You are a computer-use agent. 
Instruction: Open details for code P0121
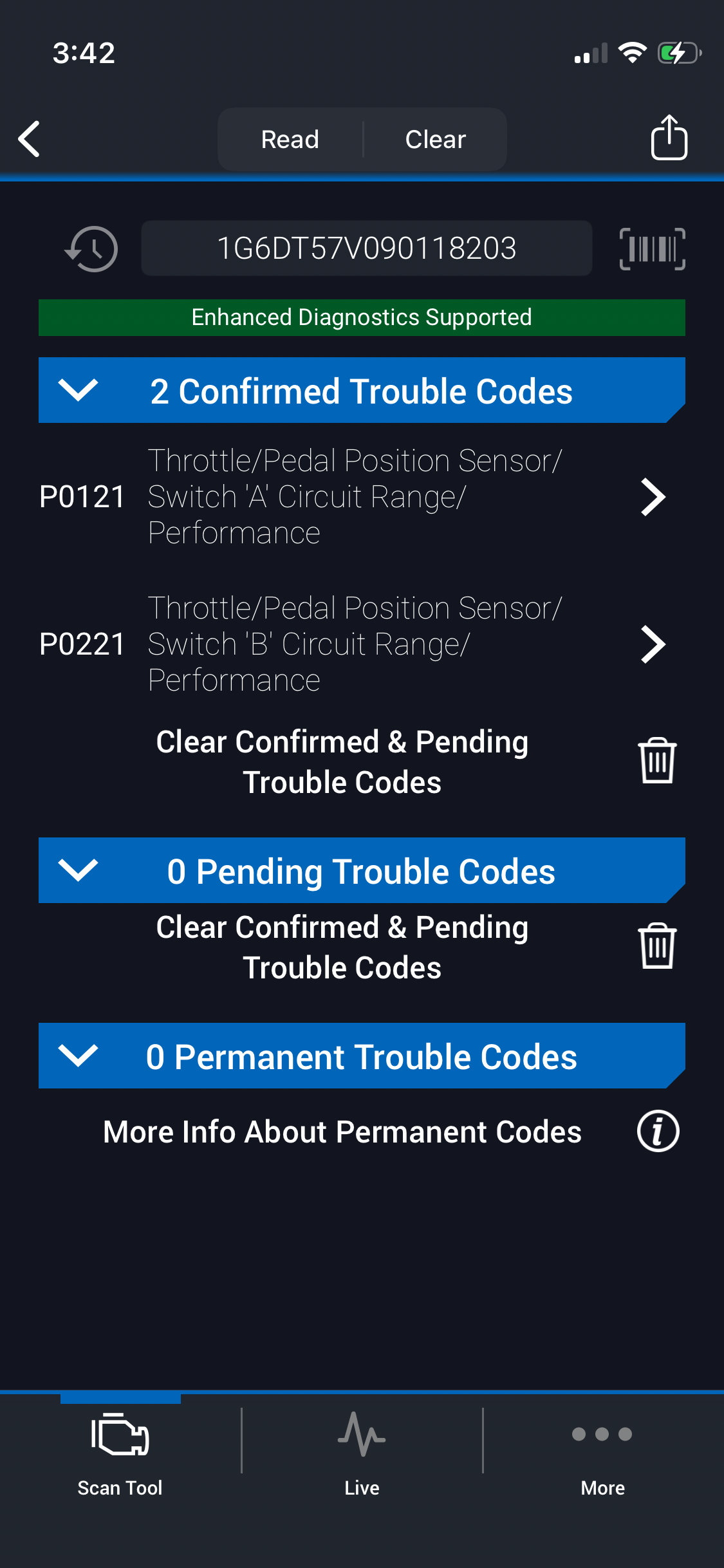653,497
